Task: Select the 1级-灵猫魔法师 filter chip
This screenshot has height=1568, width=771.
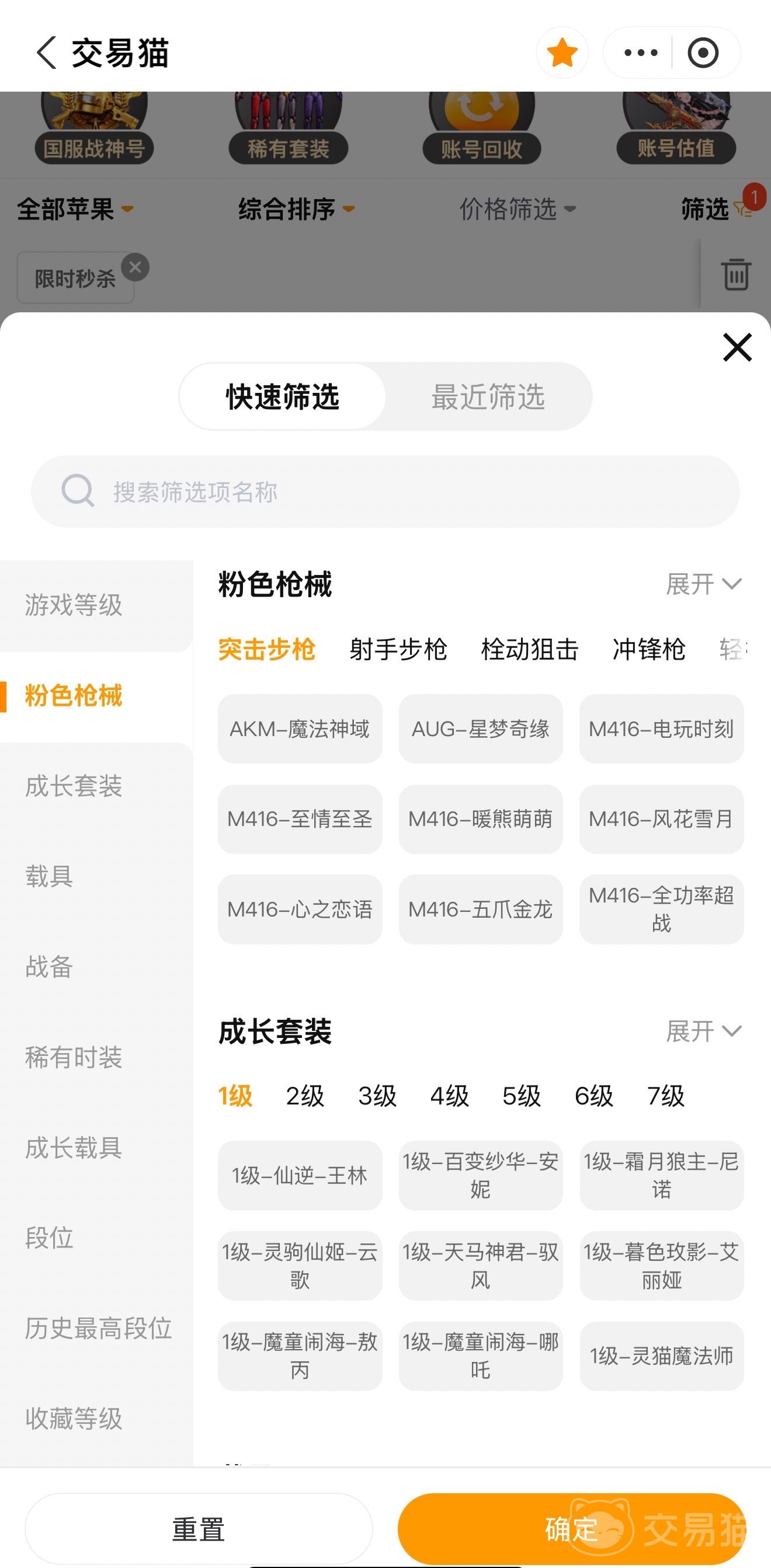Action: tap(661, 1356)
